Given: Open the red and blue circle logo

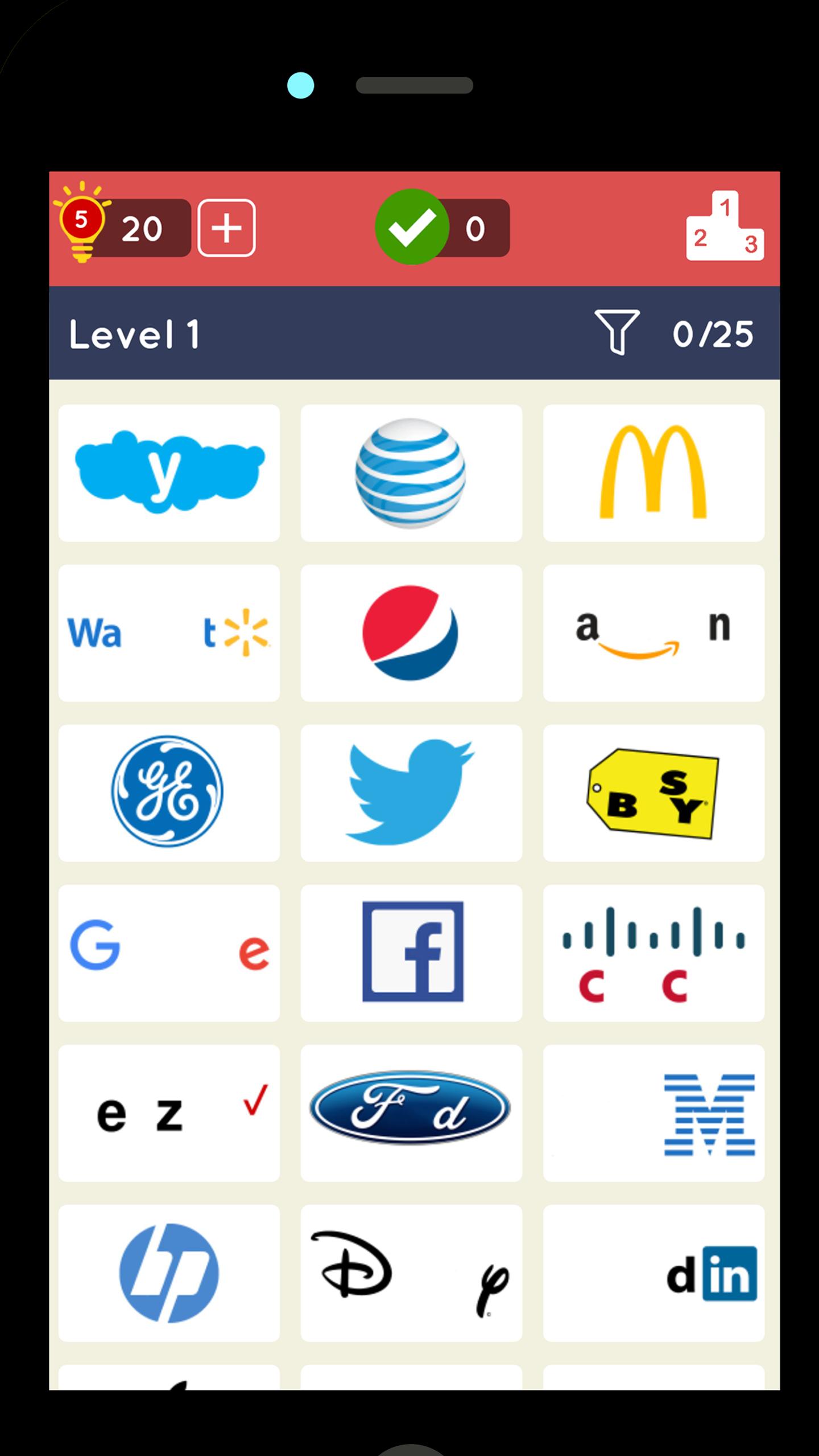Looking at the screenshot, I should [411, 632].
